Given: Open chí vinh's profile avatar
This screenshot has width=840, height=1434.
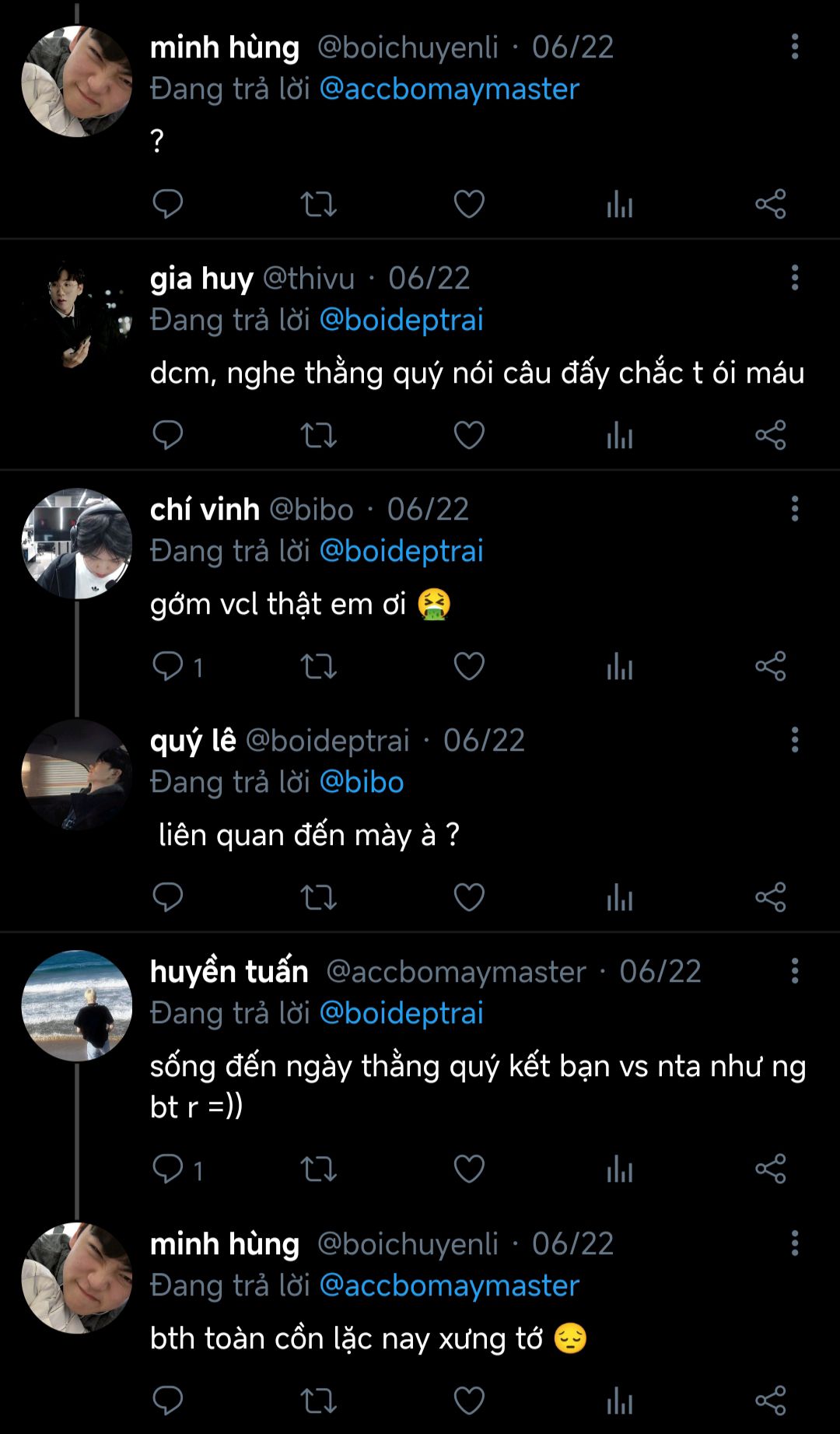Looking at the screenshot, I should coord(76,543).
